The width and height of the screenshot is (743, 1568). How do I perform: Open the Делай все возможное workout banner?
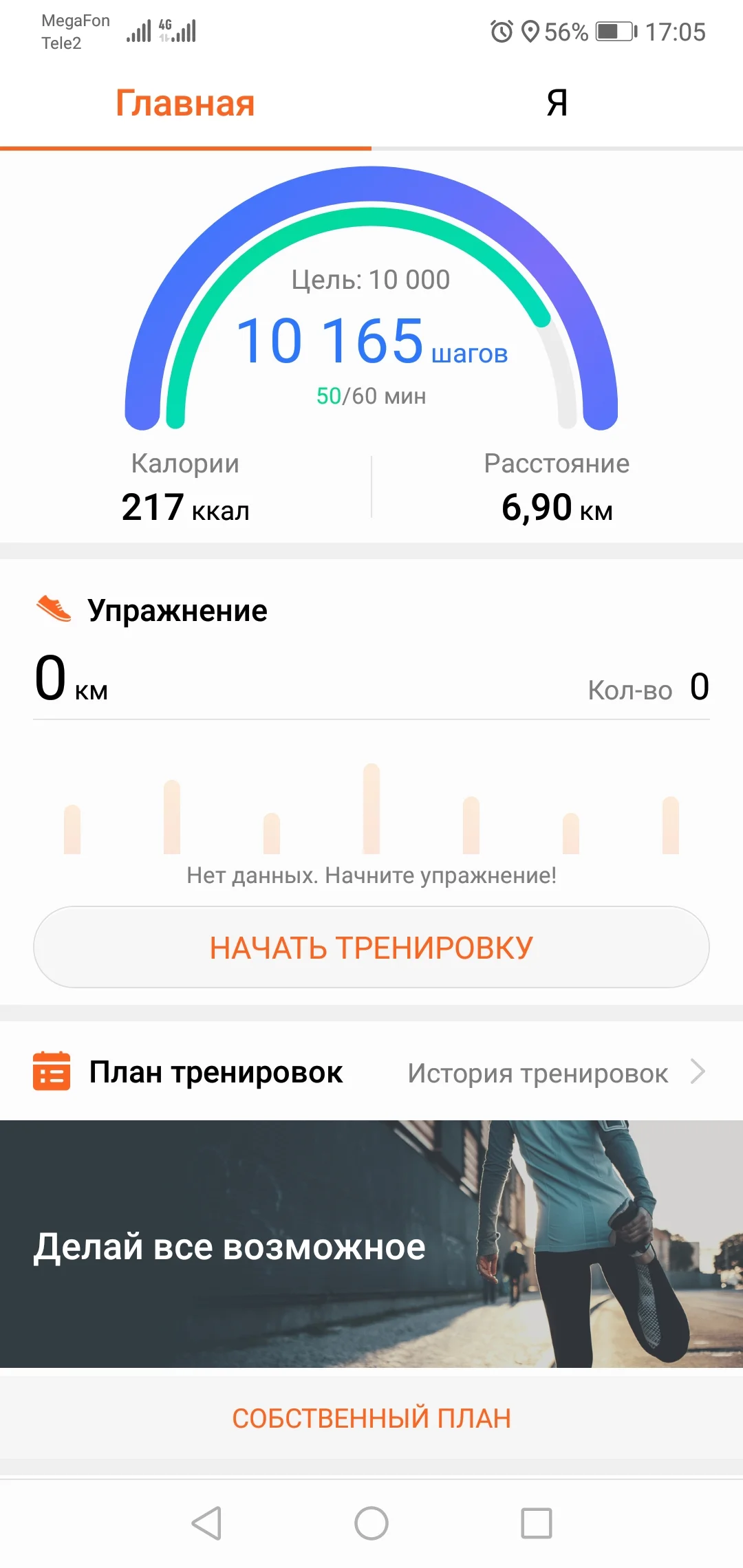[371, 1245]
